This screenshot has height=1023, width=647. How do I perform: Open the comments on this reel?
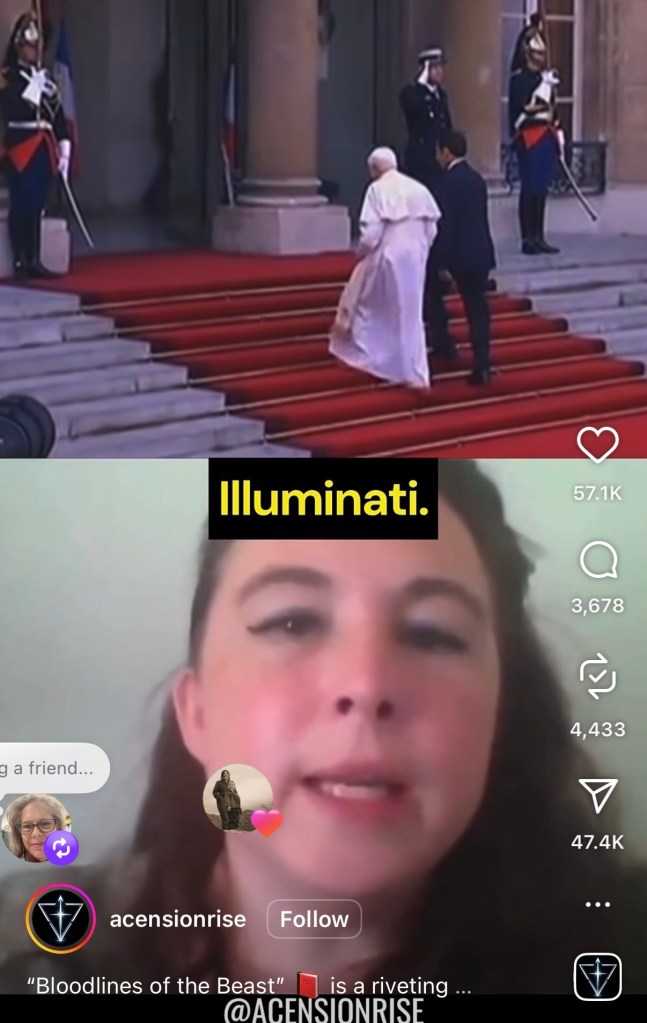[598, 563]
